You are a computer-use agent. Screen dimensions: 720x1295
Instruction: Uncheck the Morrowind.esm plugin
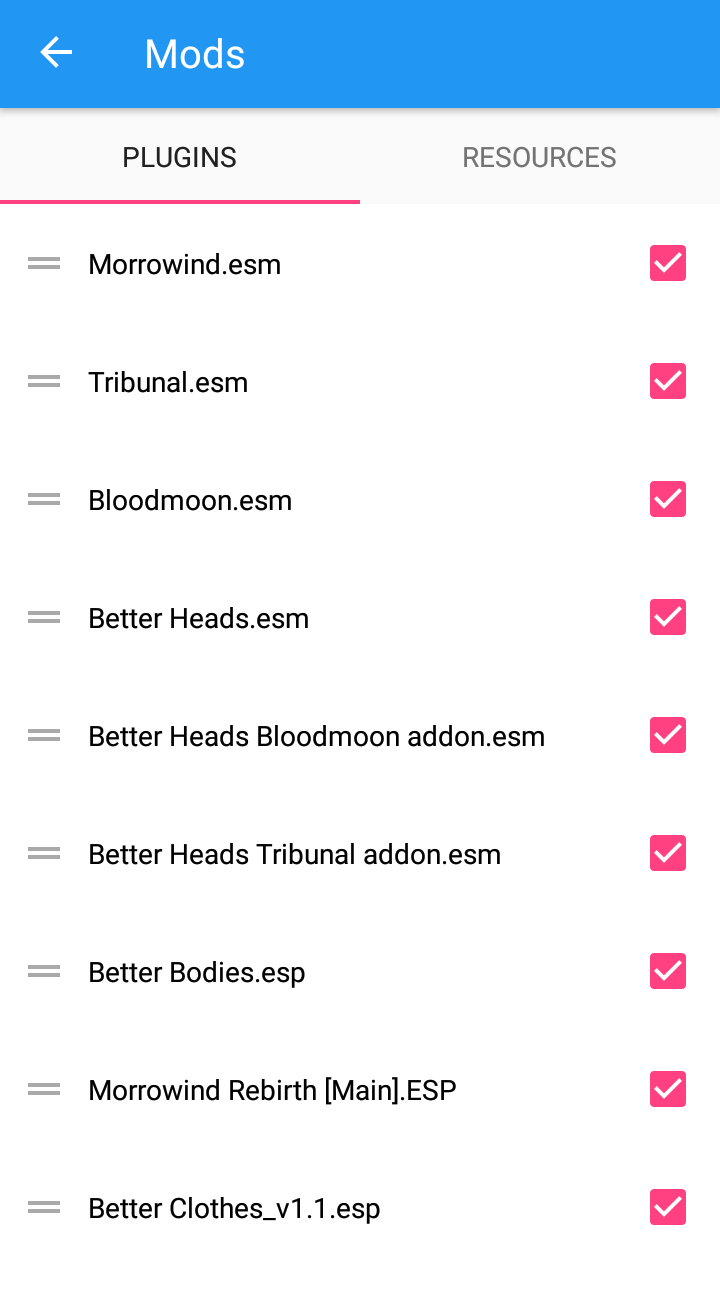(x=667, y=263)
